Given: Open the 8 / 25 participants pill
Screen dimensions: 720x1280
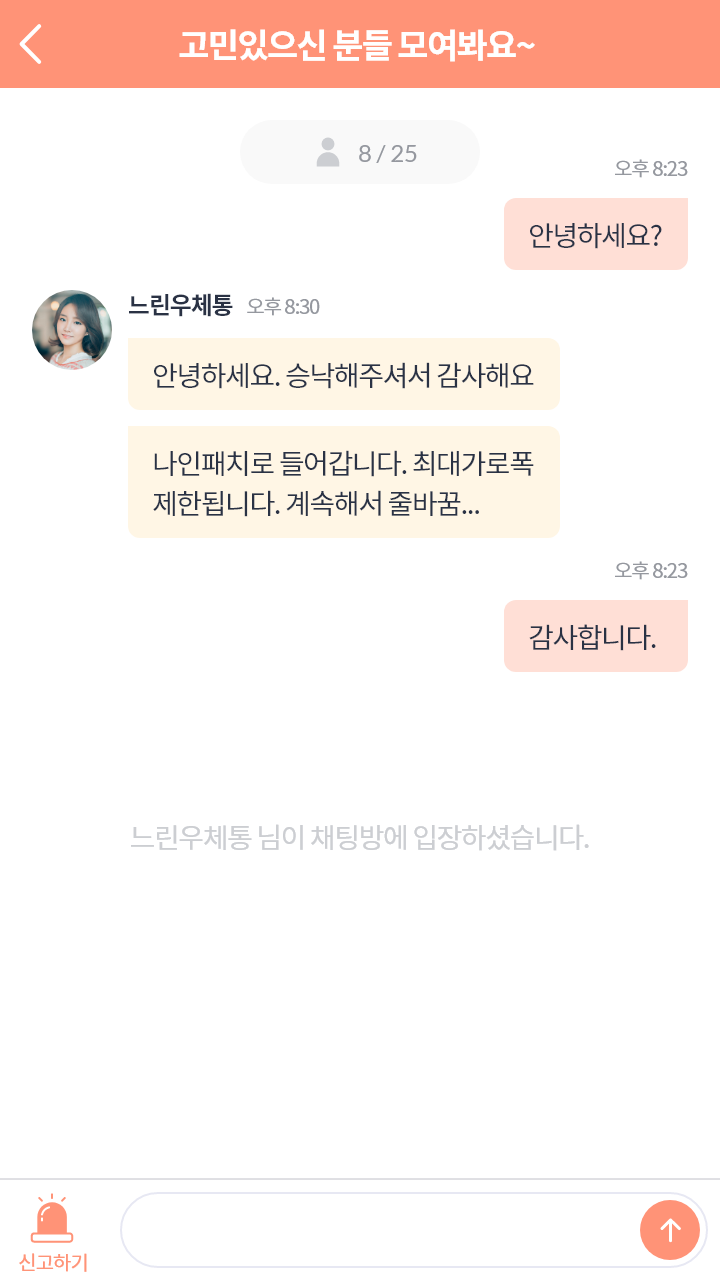Looking at the screenshot, I should coord(360,152).
